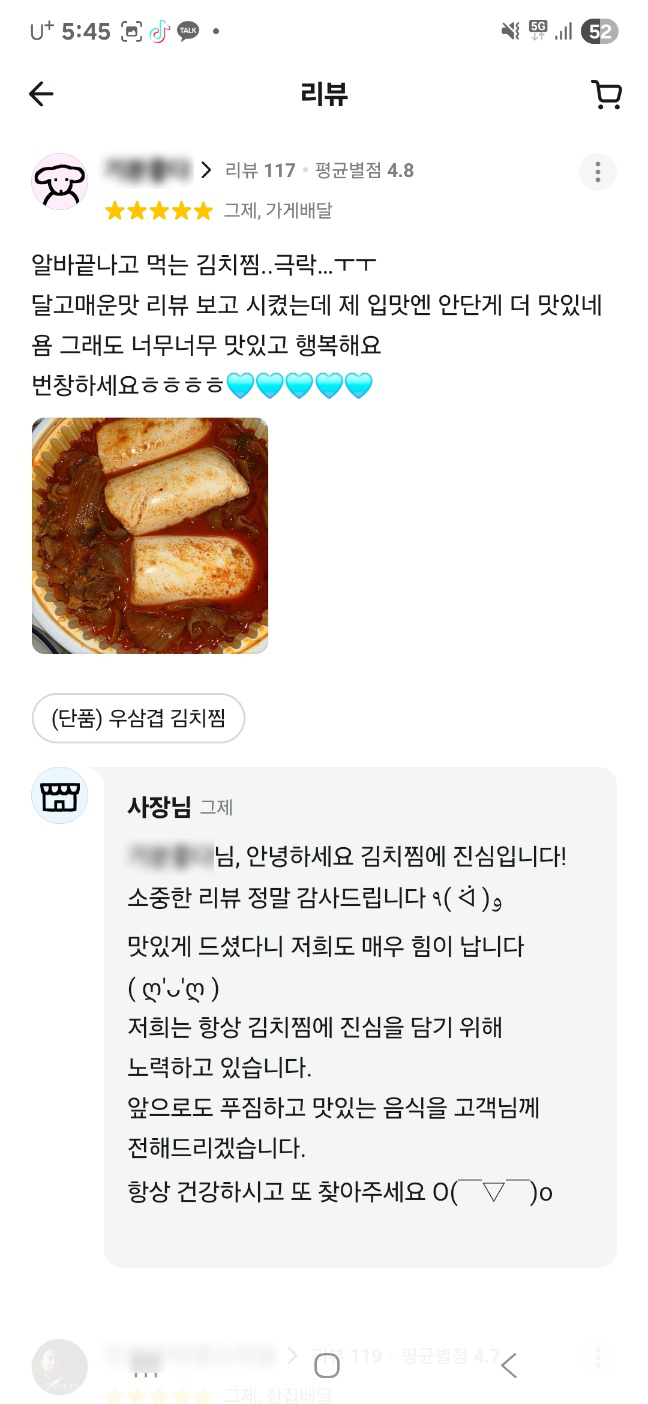Open the shopping cart

tap(606, 94)
